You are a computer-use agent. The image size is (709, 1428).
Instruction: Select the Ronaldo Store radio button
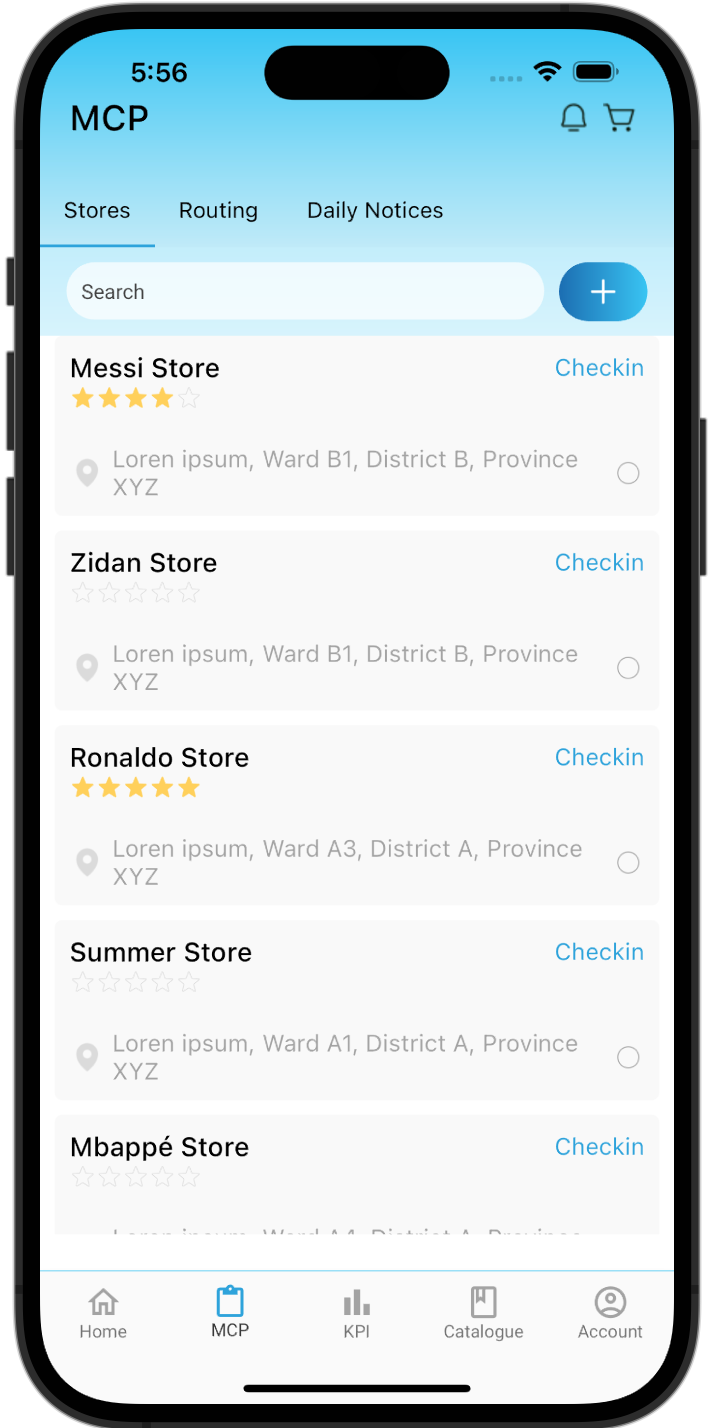click(628, 863)
